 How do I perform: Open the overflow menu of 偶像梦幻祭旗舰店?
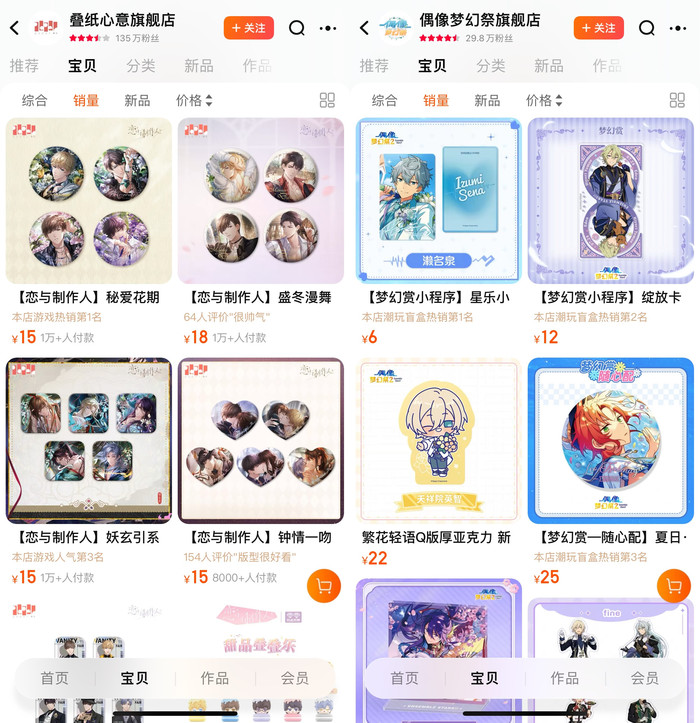678,28
